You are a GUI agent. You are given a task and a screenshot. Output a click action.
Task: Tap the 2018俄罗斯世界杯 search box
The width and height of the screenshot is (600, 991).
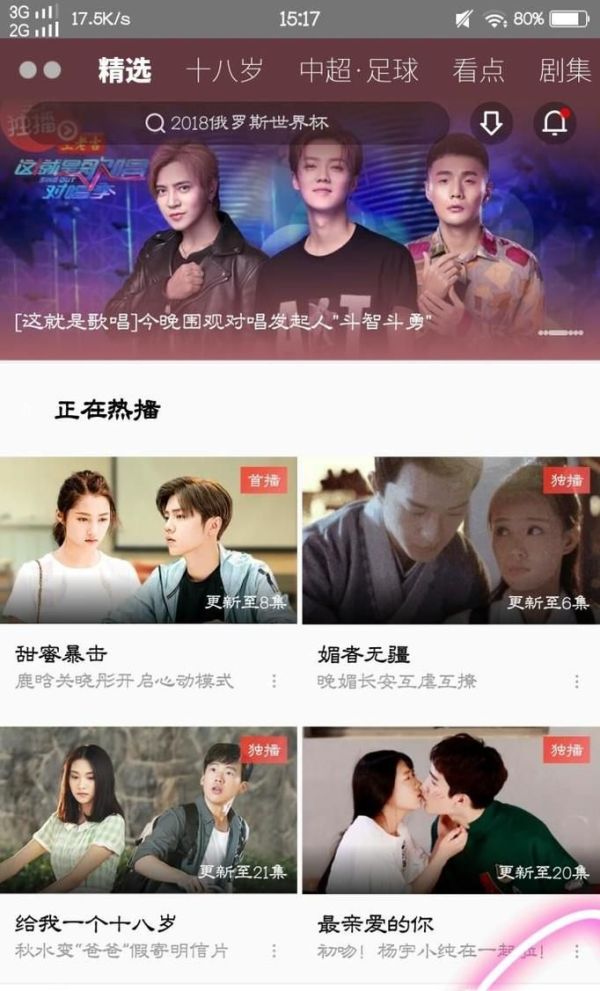tap(290, 123)
